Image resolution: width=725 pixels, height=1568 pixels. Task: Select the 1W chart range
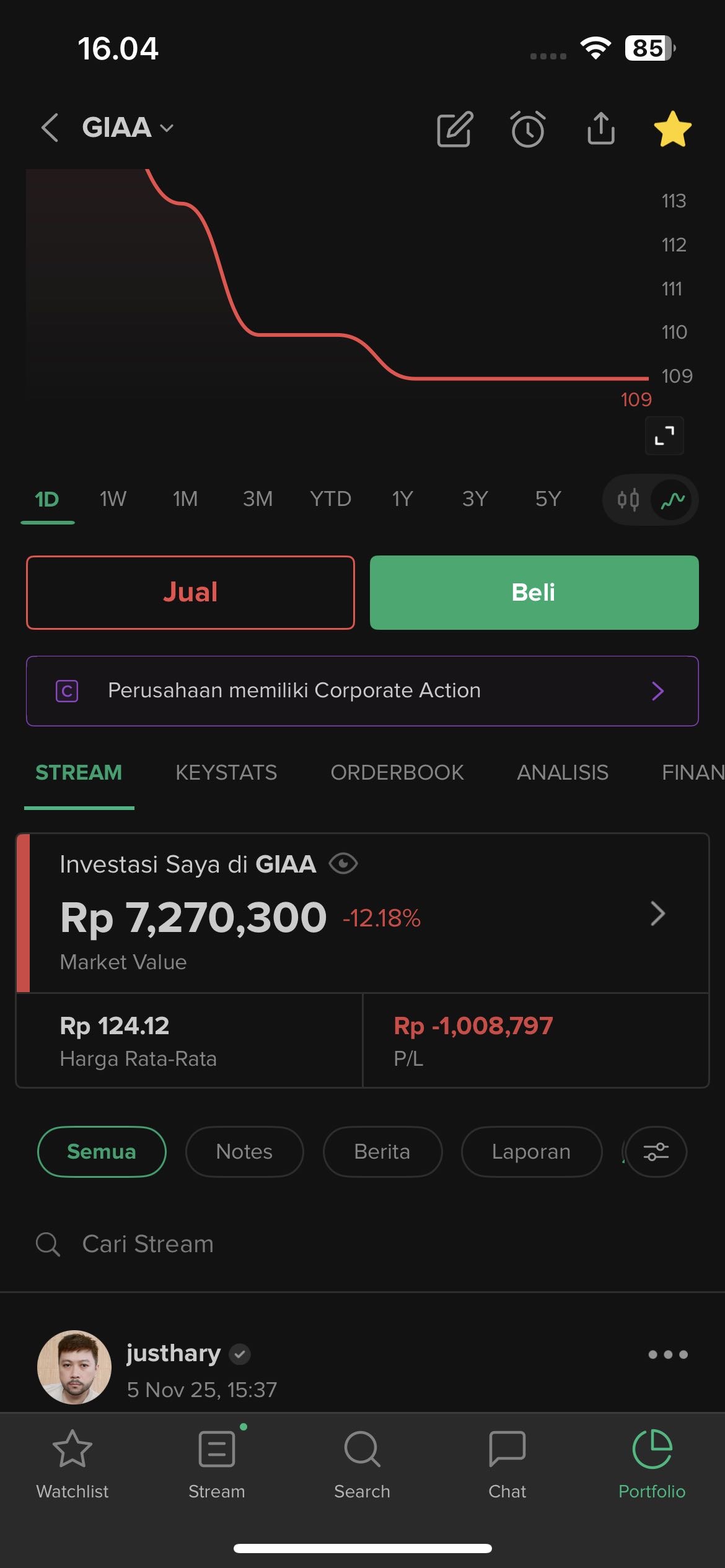113,499
